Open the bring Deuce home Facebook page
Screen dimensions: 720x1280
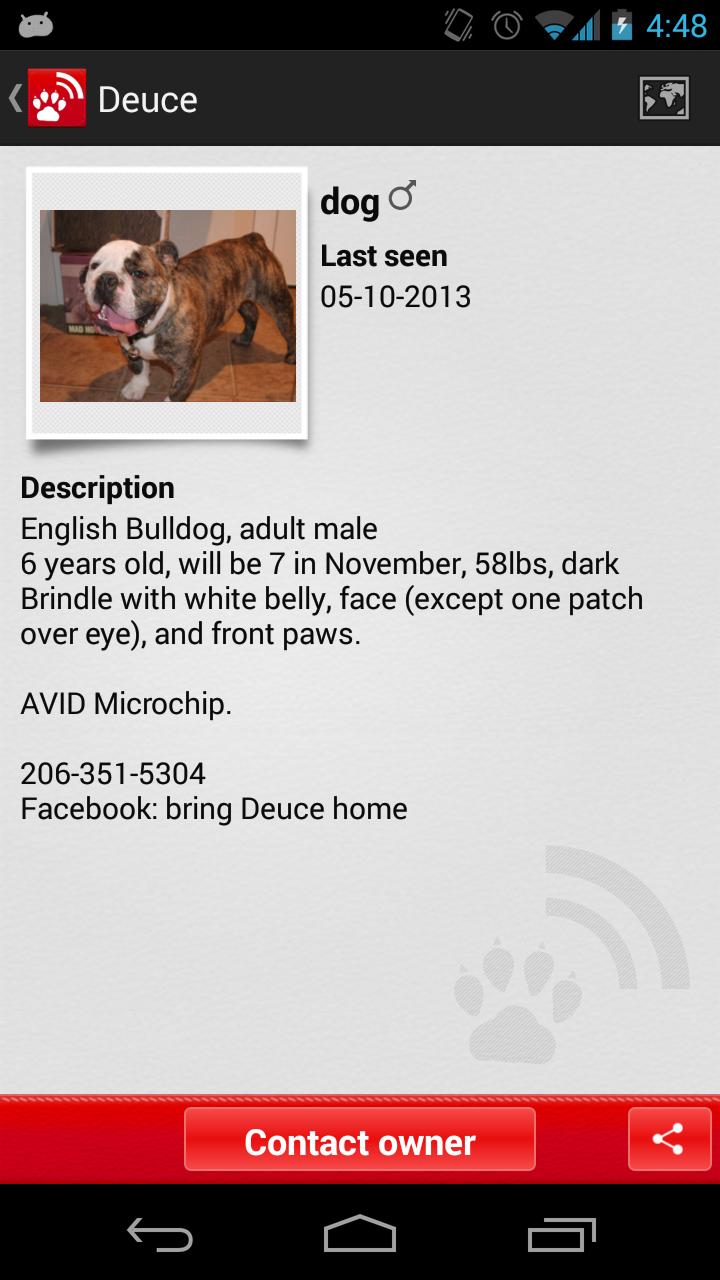click(x=212, y=808)
